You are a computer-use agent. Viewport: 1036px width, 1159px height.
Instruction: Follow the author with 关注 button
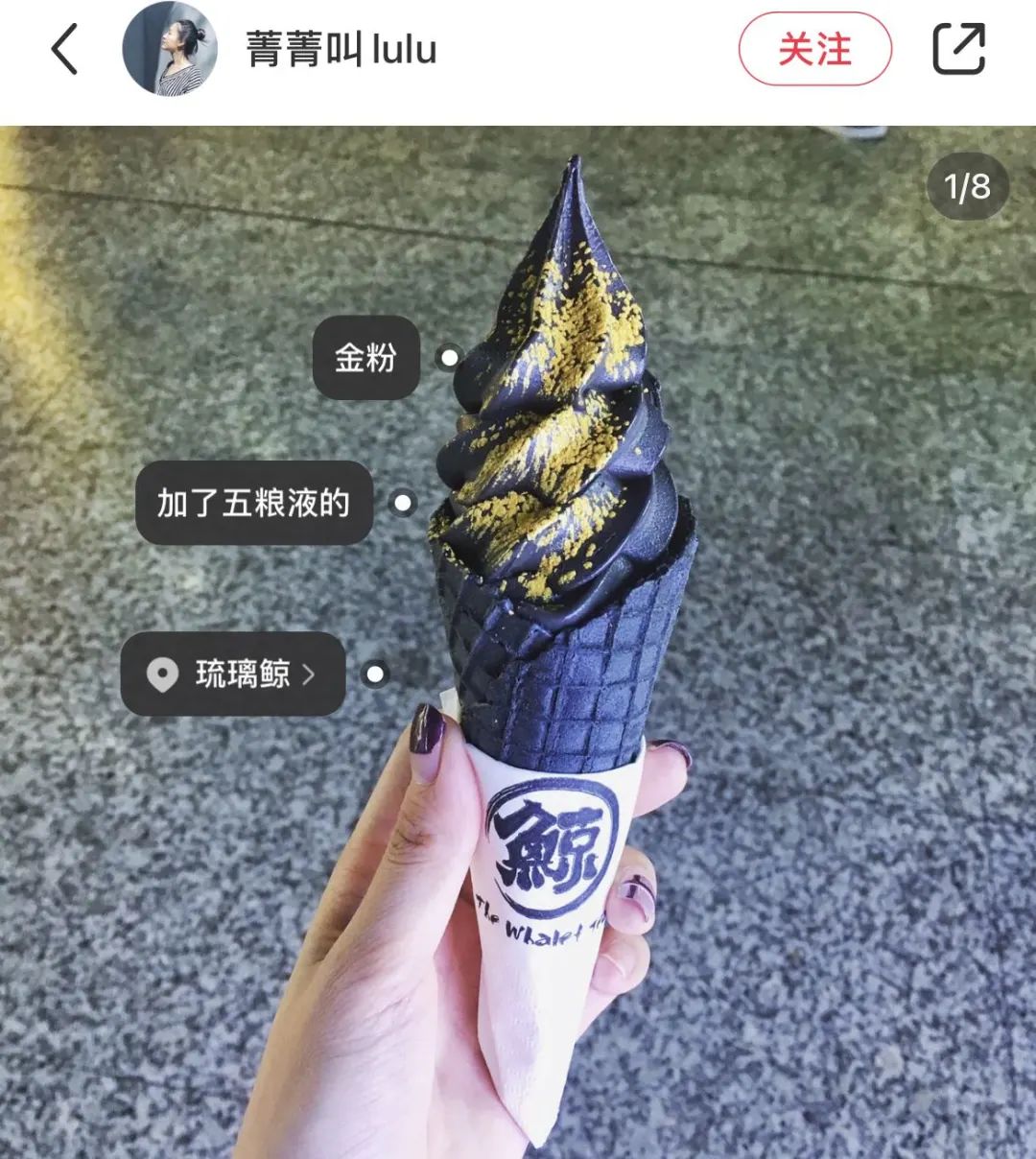tap(814, 50)
